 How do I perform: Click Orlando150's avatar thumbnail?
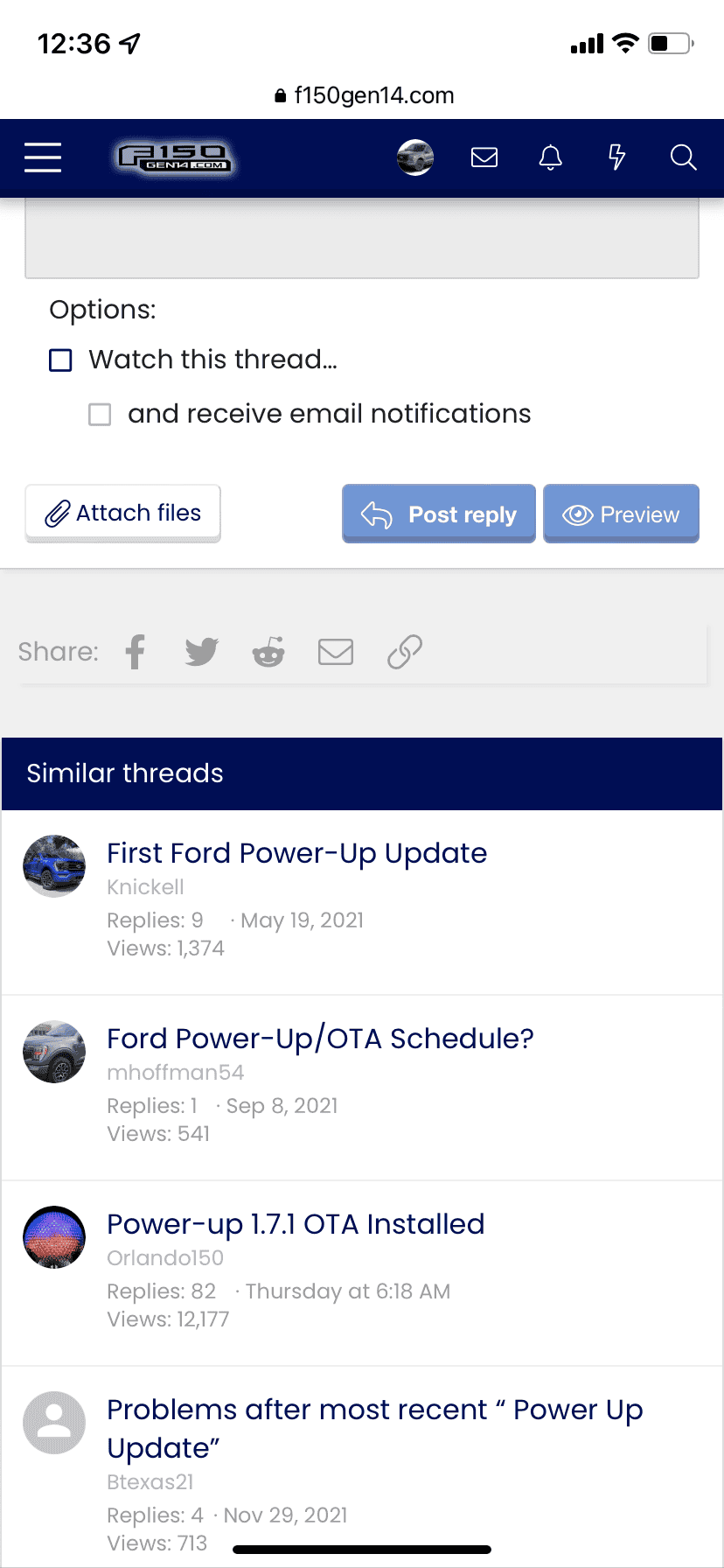tap(53, 1236)
